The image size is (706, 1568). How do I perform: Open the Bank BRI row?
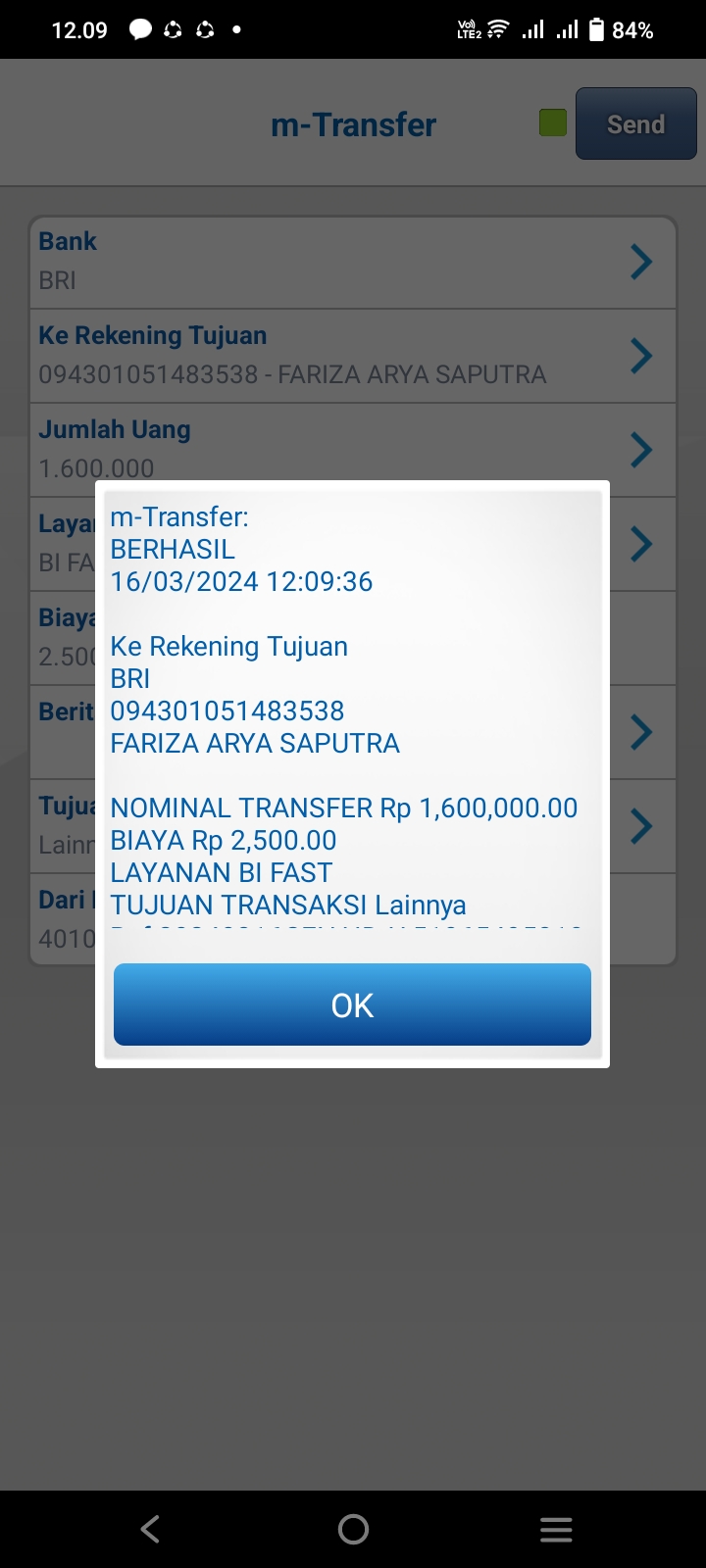coord(353,263)
